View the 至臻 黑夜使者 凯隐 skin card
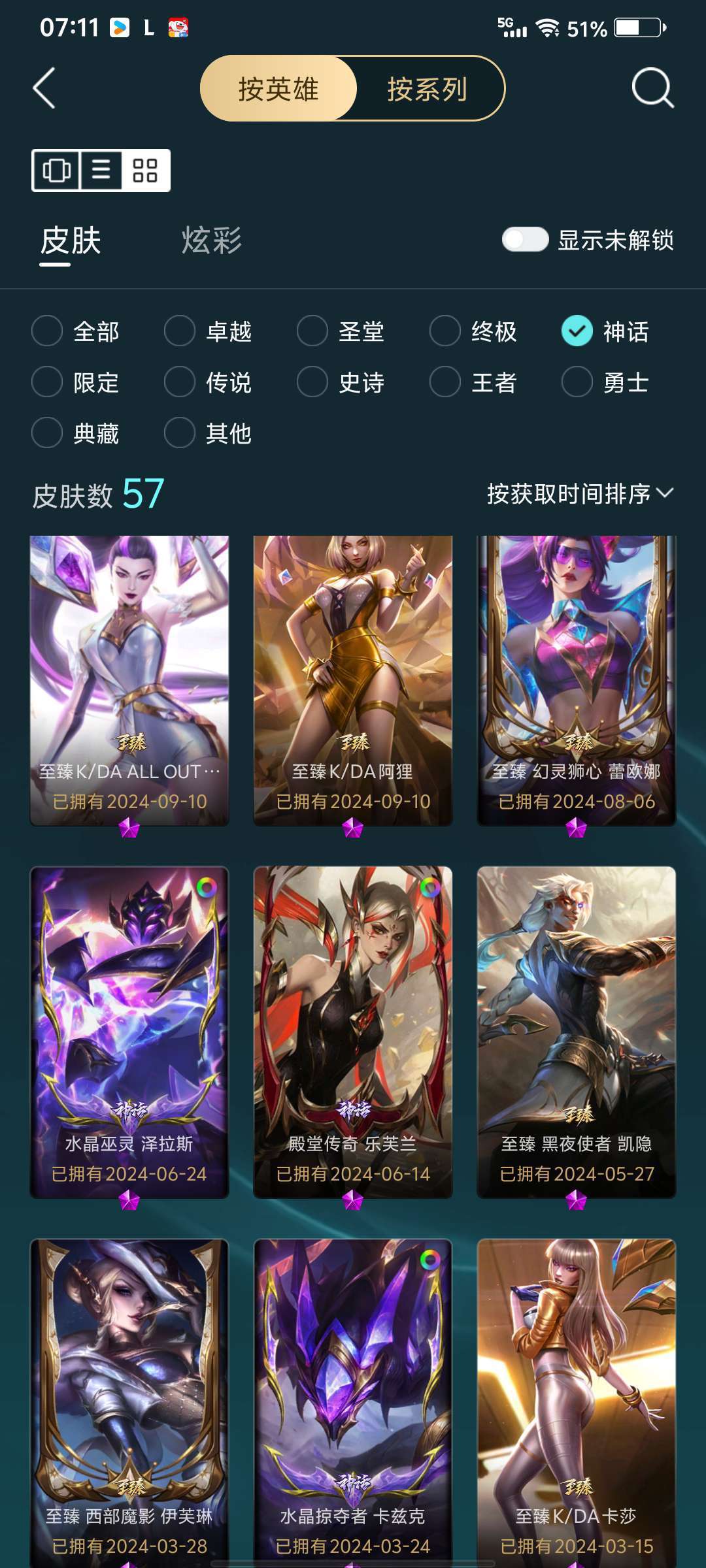 coord(577,1032)
